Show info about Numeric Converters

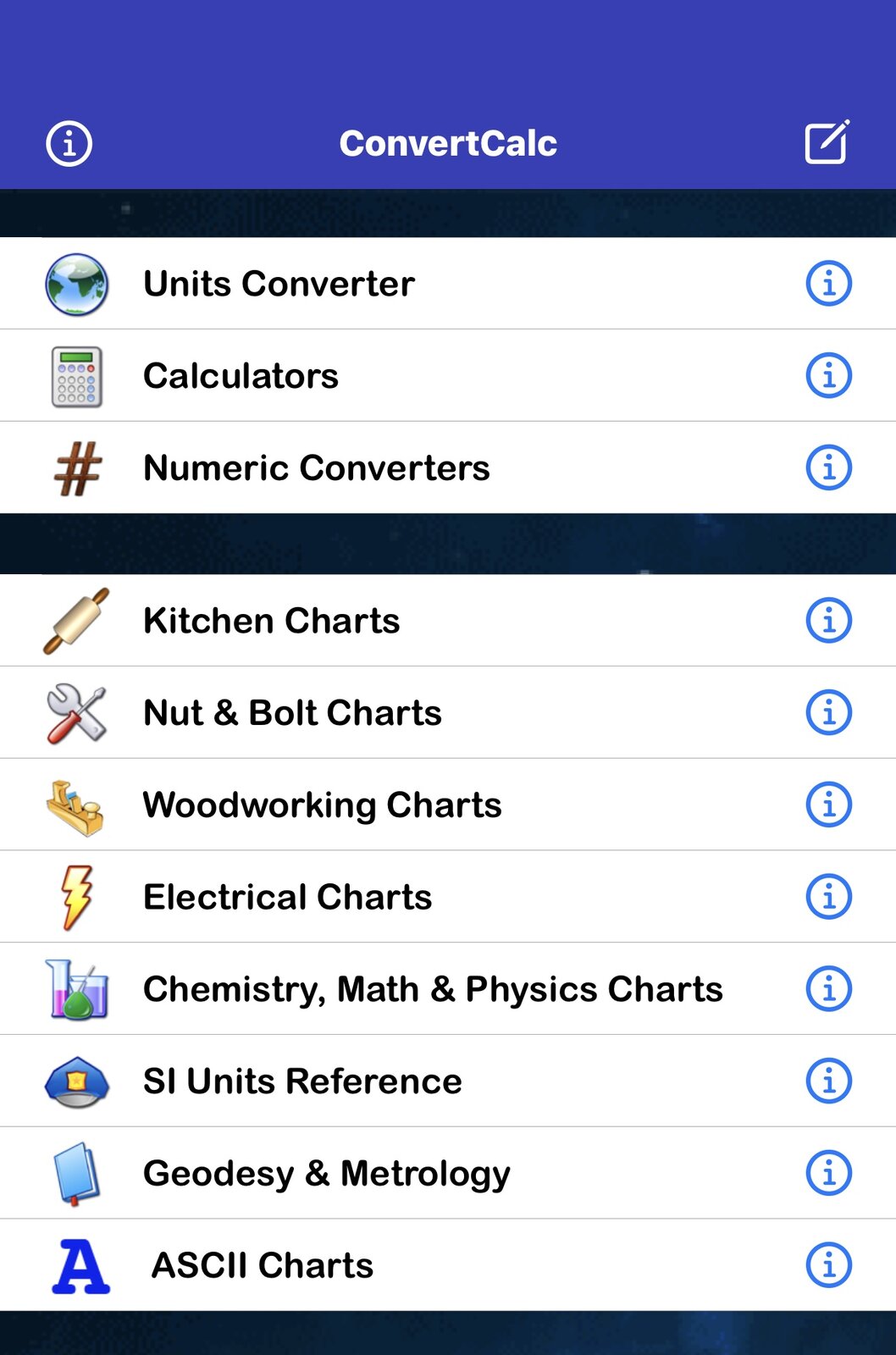[828, 467]
